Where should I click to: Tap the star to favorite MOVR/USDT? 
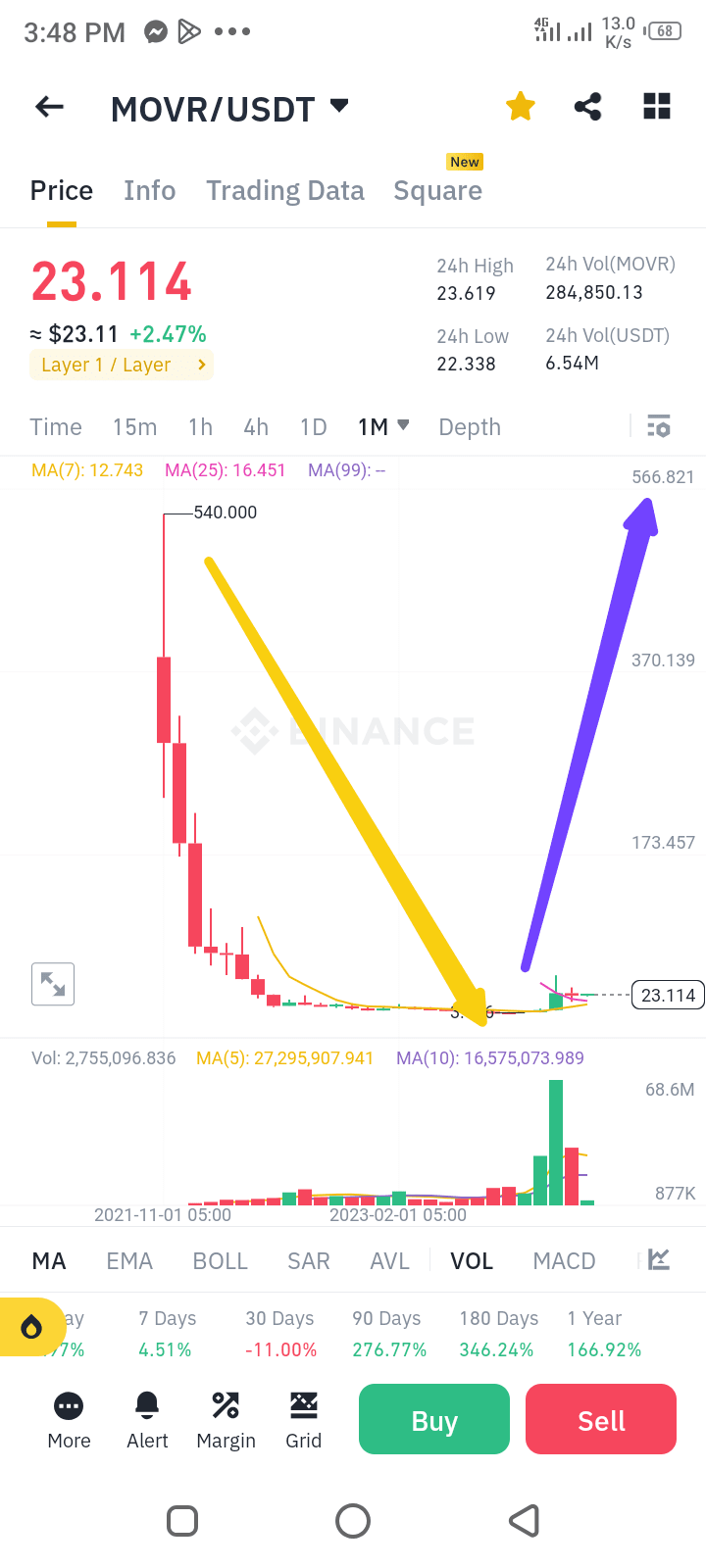pos(520,107)
